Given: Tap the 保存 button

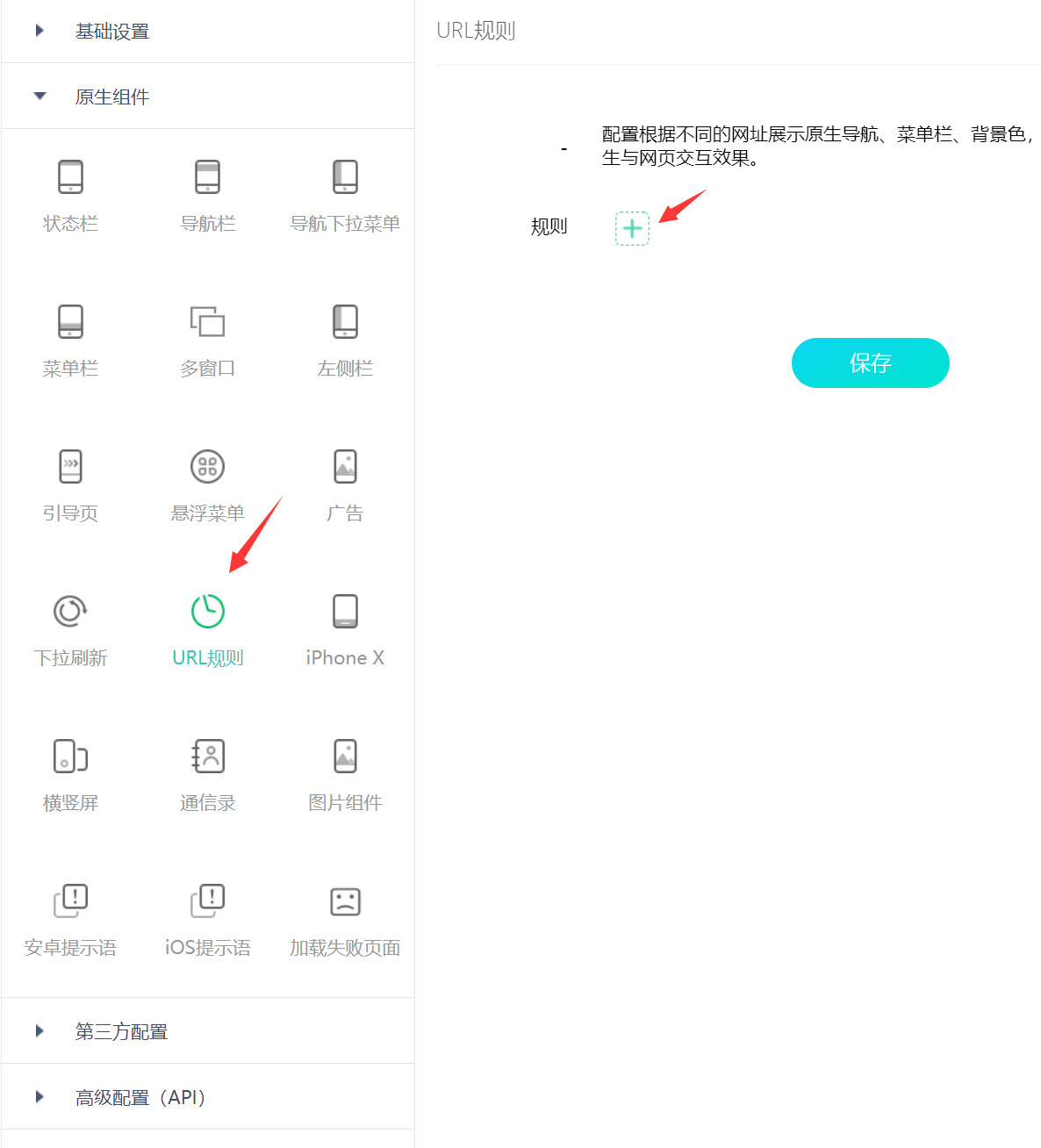Looking at the screenshot, I should pos(870,362).
